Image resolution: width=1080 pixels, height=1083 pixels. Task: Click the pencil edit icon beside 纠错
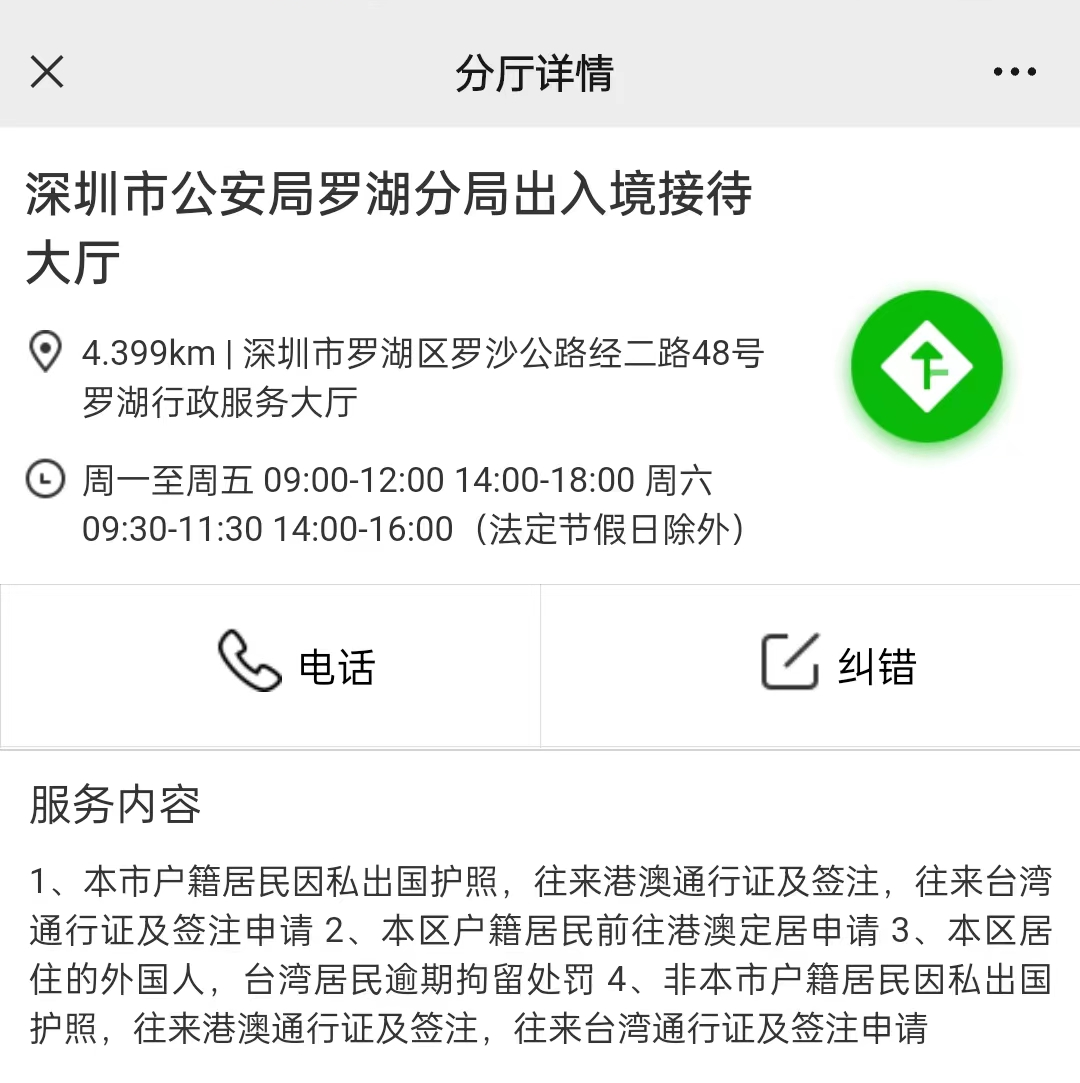(x=790, y=663)
